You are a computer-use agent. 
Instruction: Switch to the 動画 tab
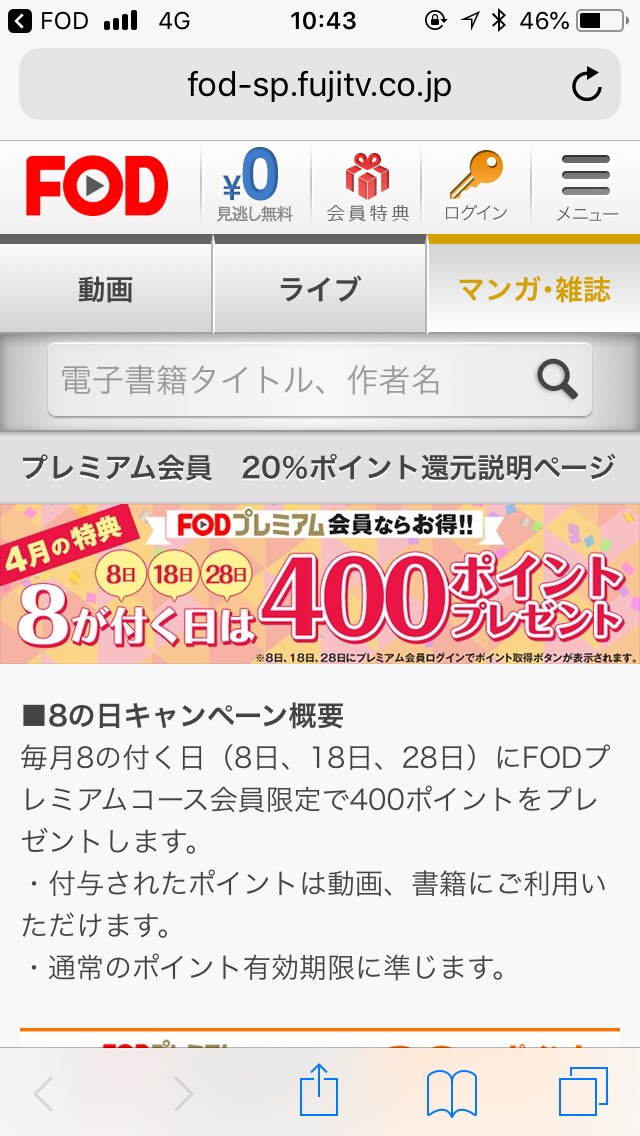(x=106, y=290)
